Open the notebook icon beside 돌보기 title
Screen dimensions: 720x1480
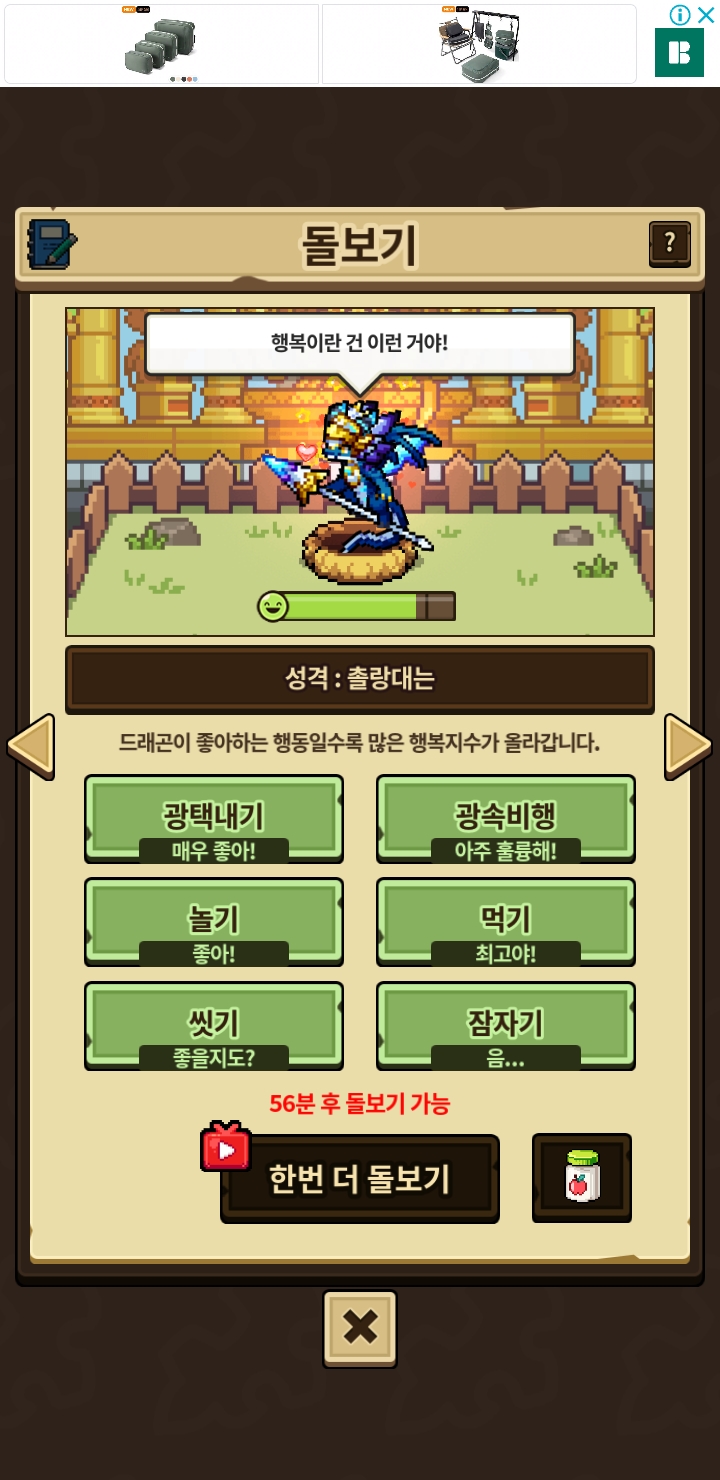click(52, 244)
